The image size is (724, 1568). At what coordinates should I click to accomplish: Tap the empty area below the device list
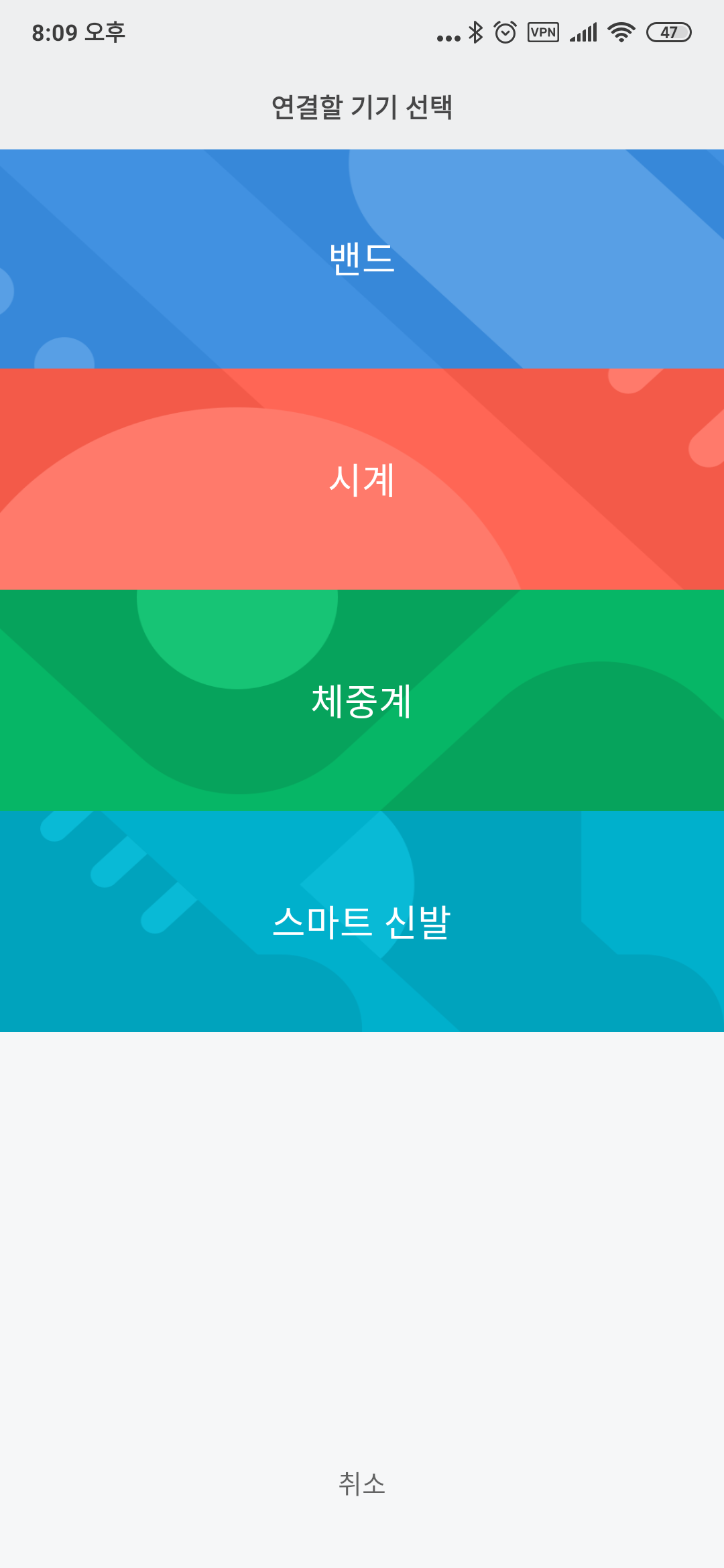(362, 1206)
